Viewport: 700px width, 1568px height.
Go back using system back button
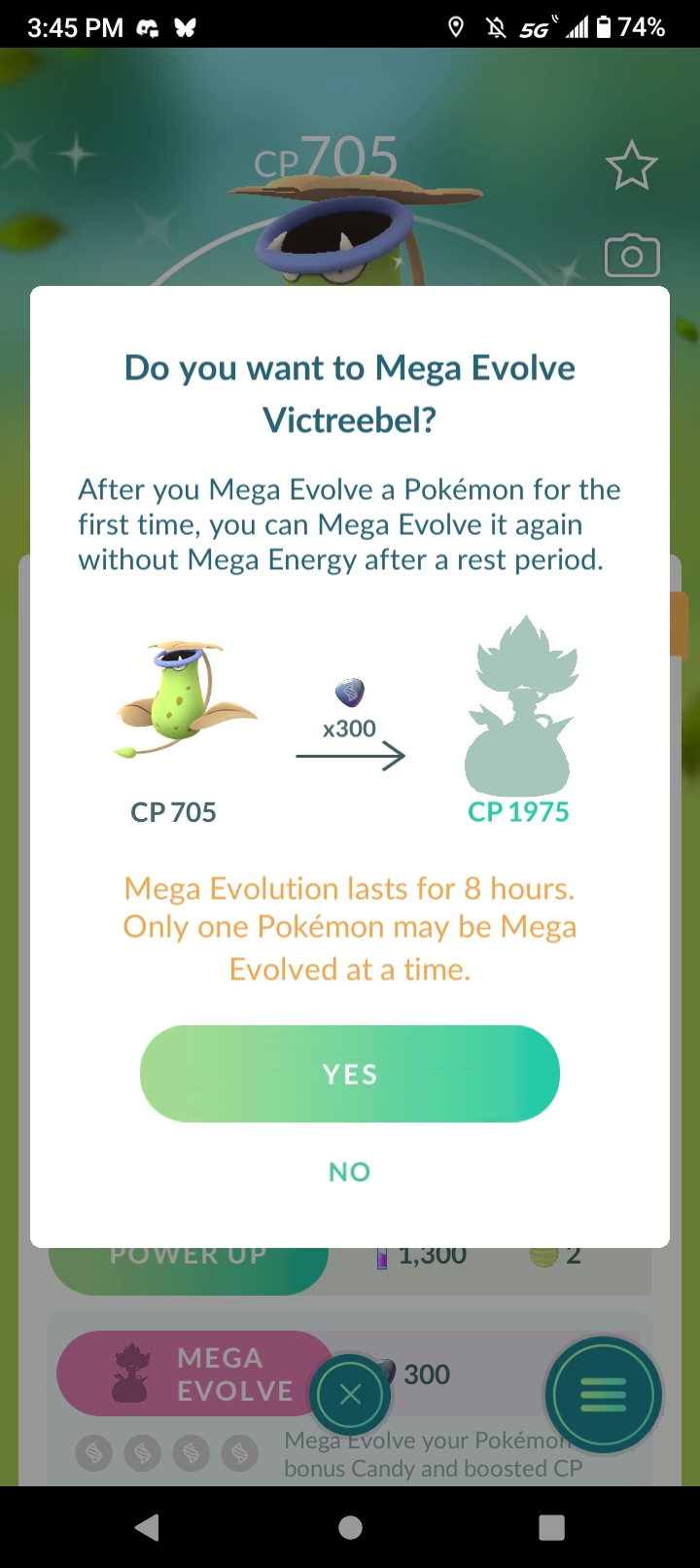[x=148, y=1527]
